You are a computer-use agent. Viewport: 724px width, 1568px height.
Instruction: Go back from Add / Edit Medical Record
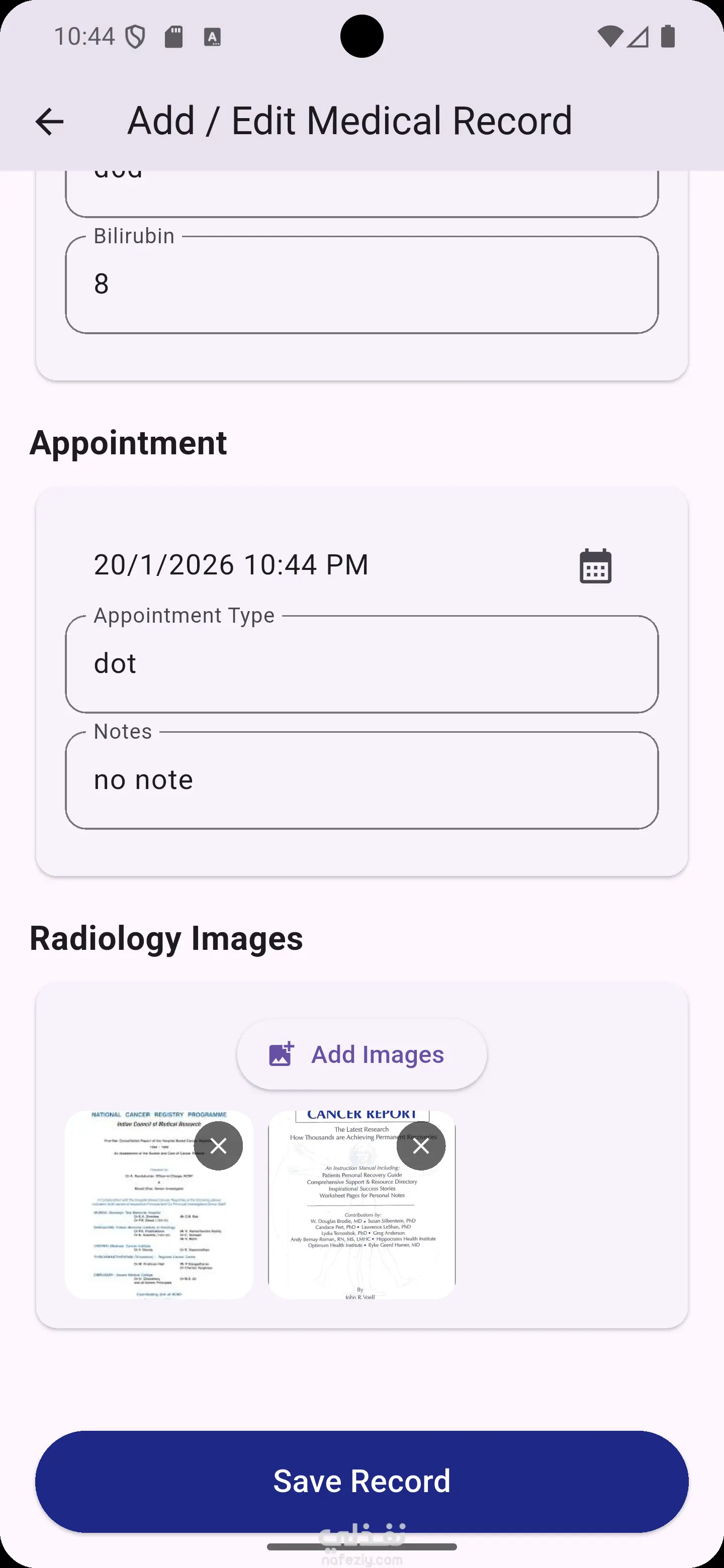tap(49, 121)
